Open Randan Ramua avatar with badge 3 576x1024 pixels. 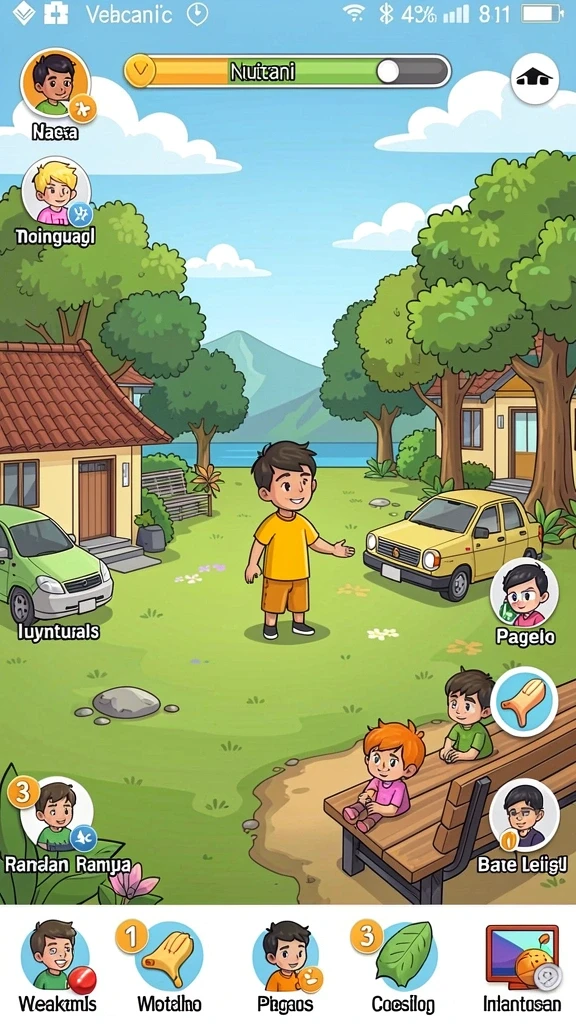(x=56, y=814)
